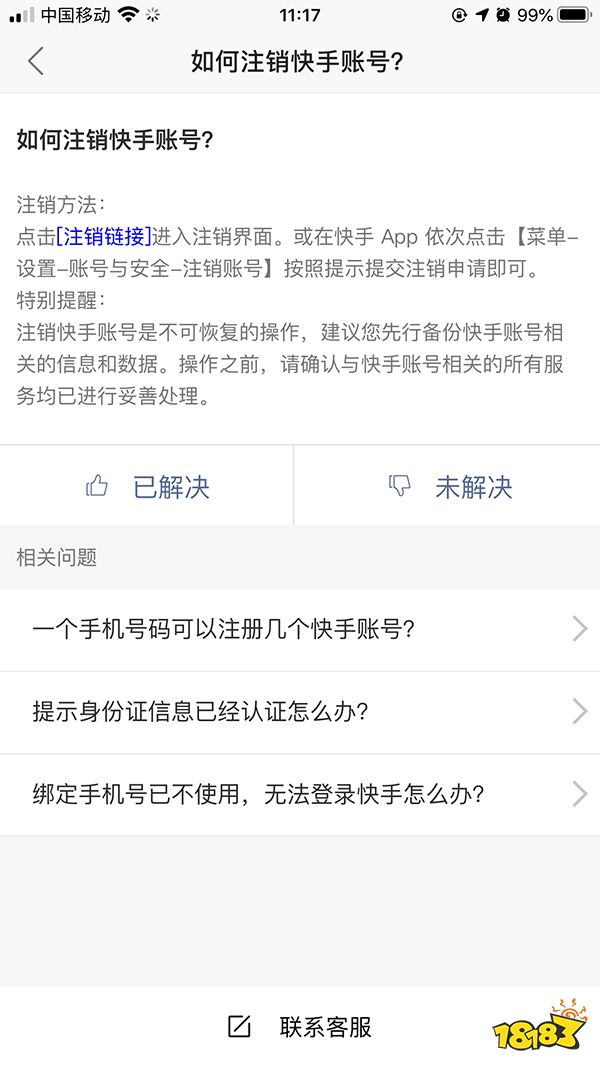Open question 一个手机号码可以注册几个快手账号
The height and width of the screenshot is (1067, 600).
[x=300, y=629]
